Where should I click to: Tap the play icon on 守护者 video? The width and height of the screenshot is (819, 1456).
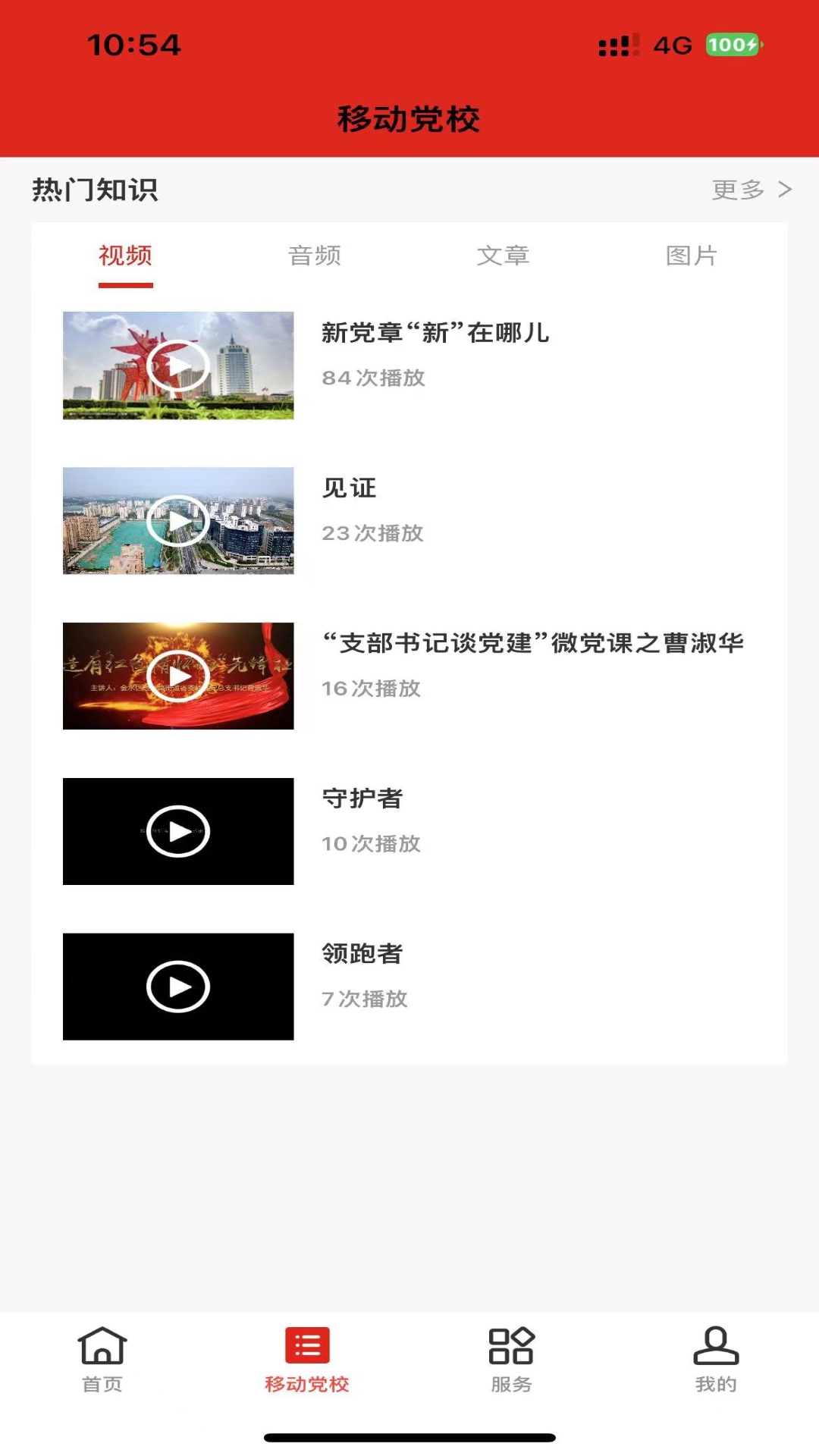click(x=179, y=830)
